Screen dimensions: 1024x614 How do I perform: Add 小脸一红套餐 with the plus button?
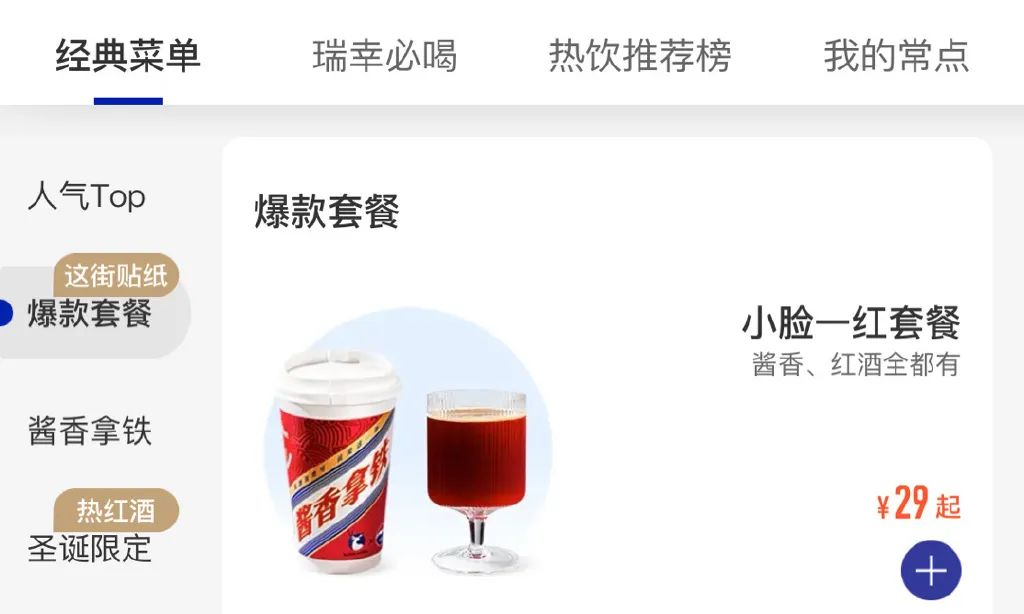(930, 571)
